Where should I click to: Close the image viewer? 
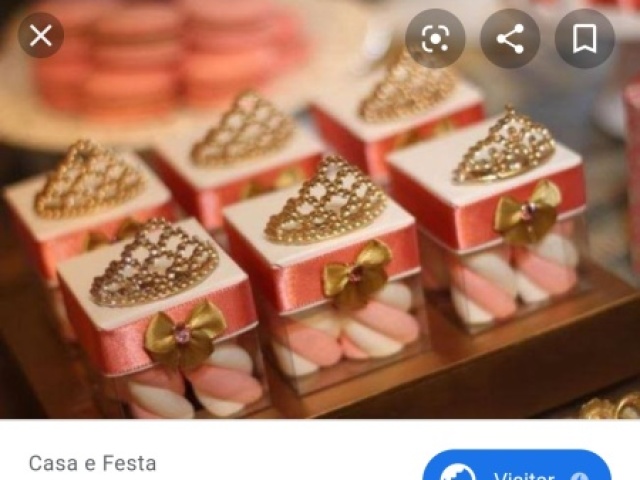(40, 37)
